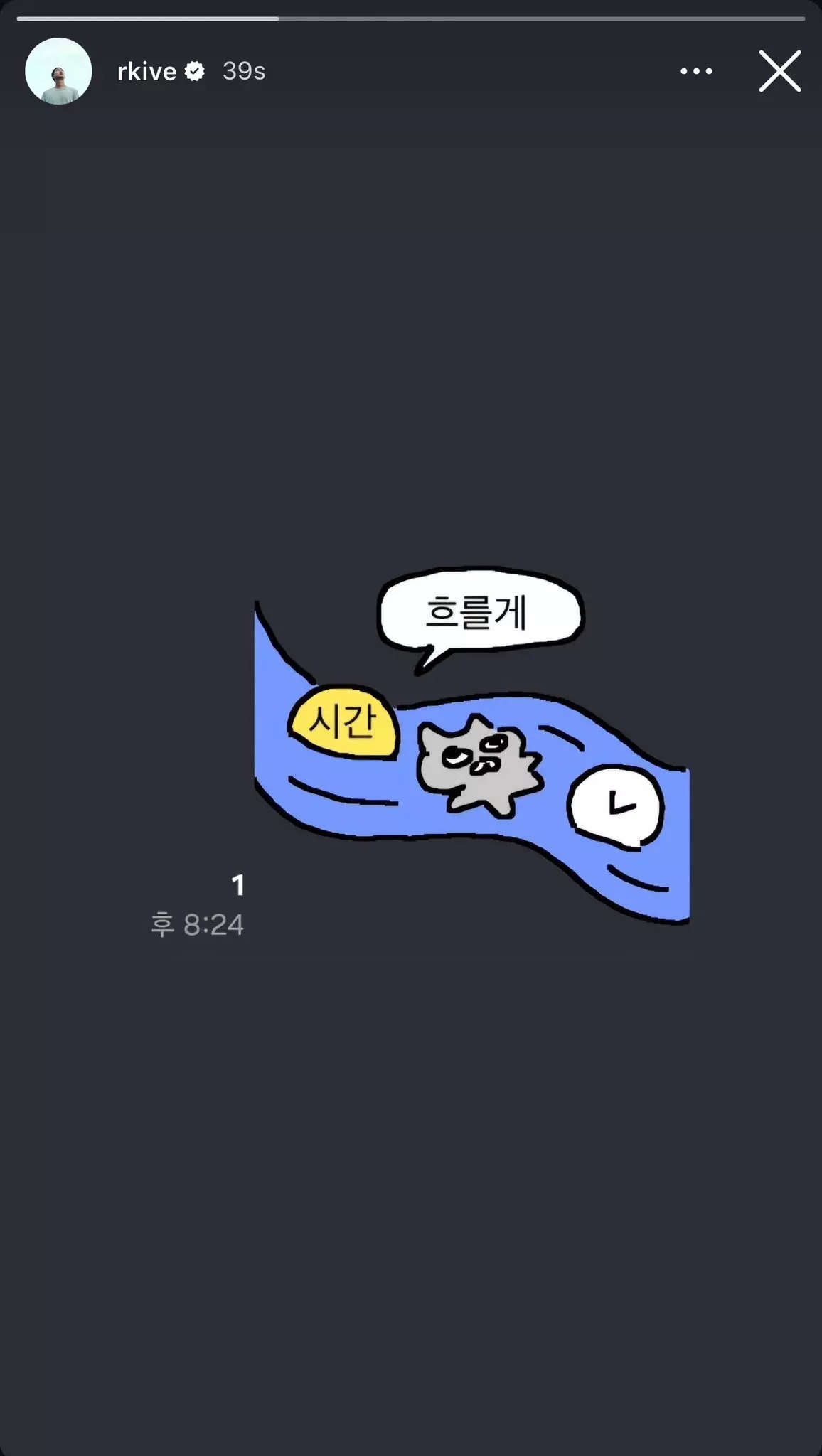Open the three-dot story options menu
Image resolution: width=822 pixels, height=1456 pixels.
point(696,71)
